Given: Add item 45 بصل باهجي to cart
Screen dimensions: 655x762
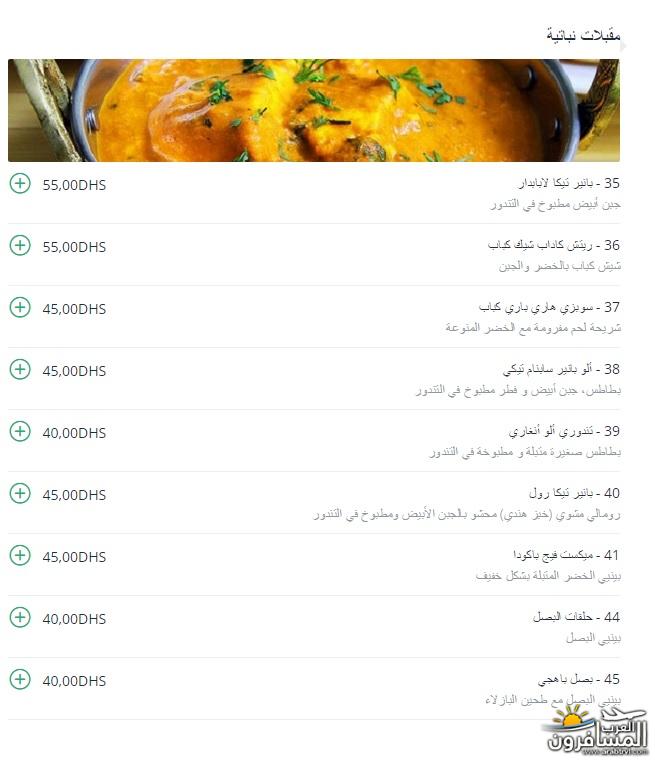Looking at the screenshot, I should pyautogui.click(x=20, y=679).
